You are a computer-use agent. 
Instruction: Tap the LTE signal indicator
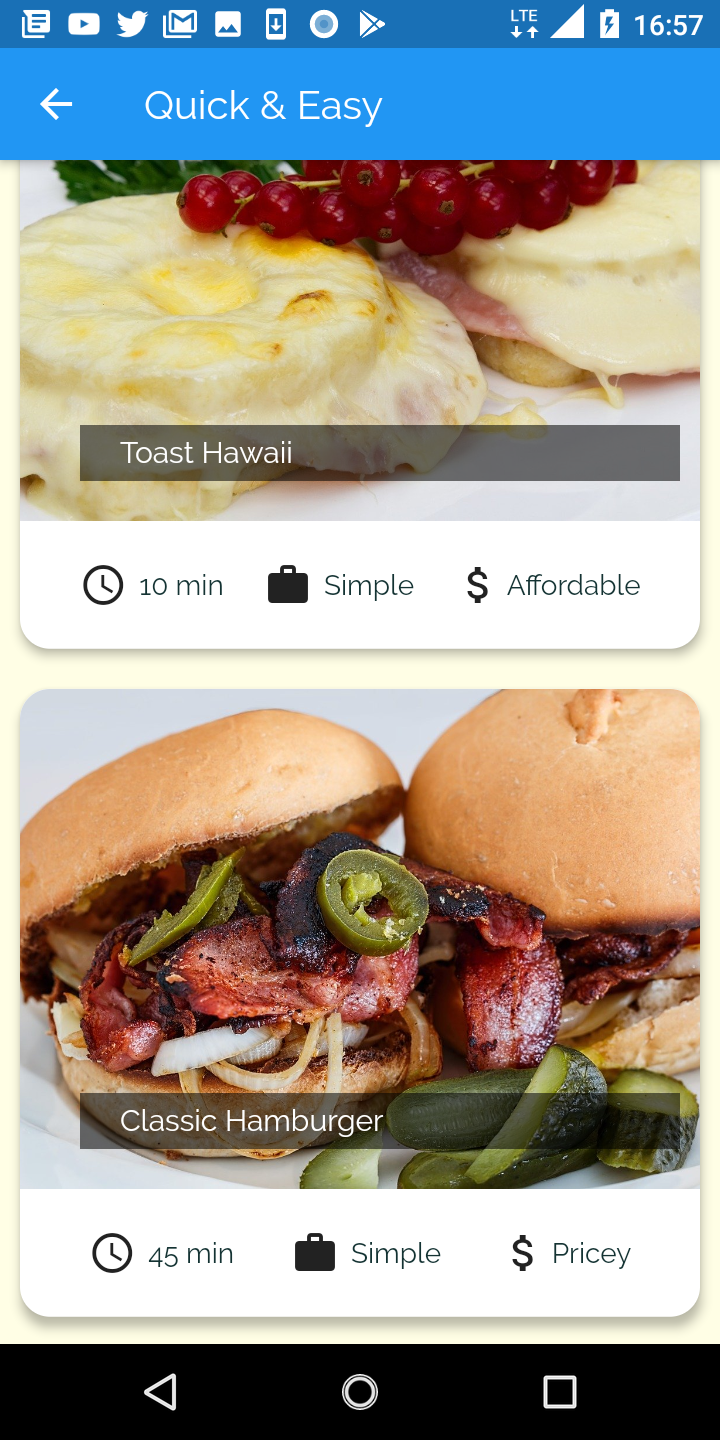(525, 23)
